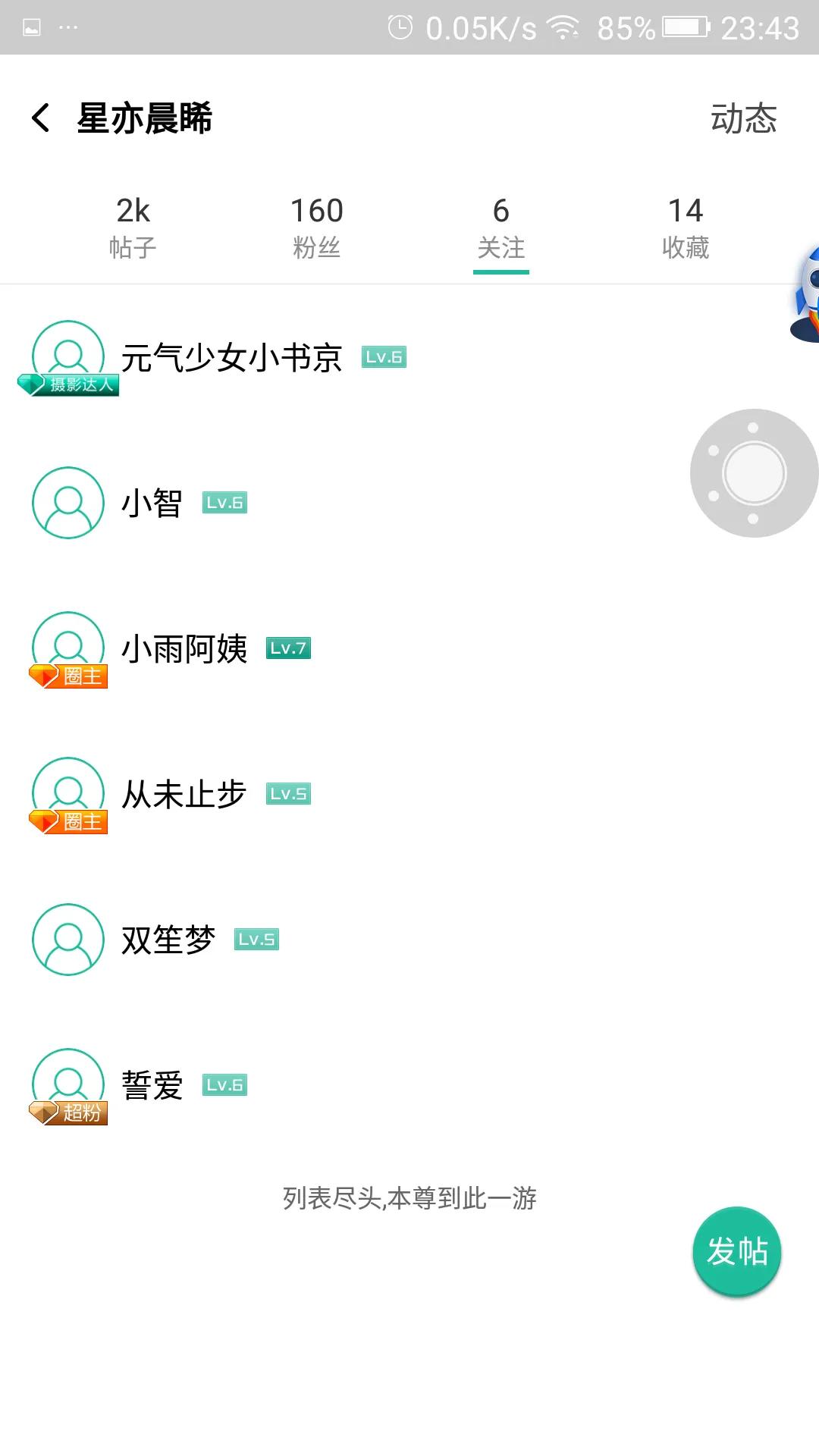This screenshot has width=819, height=1456.
Task: Tap the 发帖 post button
Action: (736, 1251)
